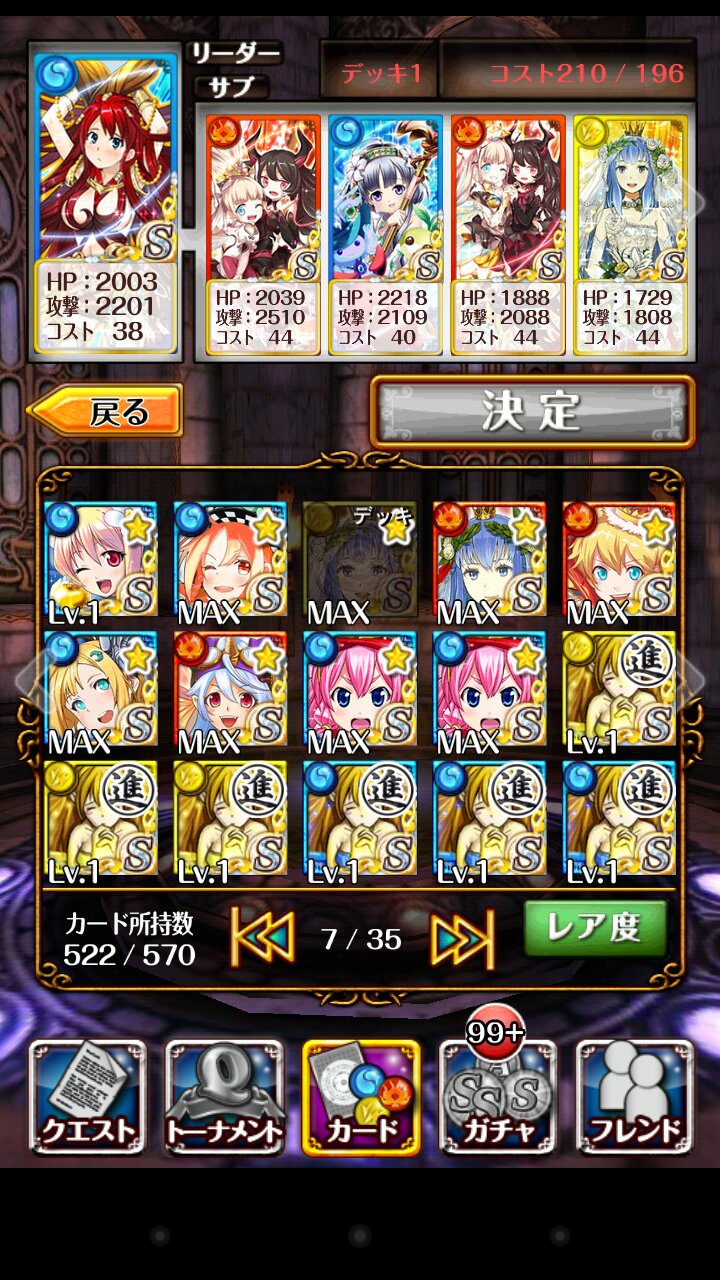Sort cards by レア度
This screenshot has width=720, height=1280.
[x=595, y=928]
